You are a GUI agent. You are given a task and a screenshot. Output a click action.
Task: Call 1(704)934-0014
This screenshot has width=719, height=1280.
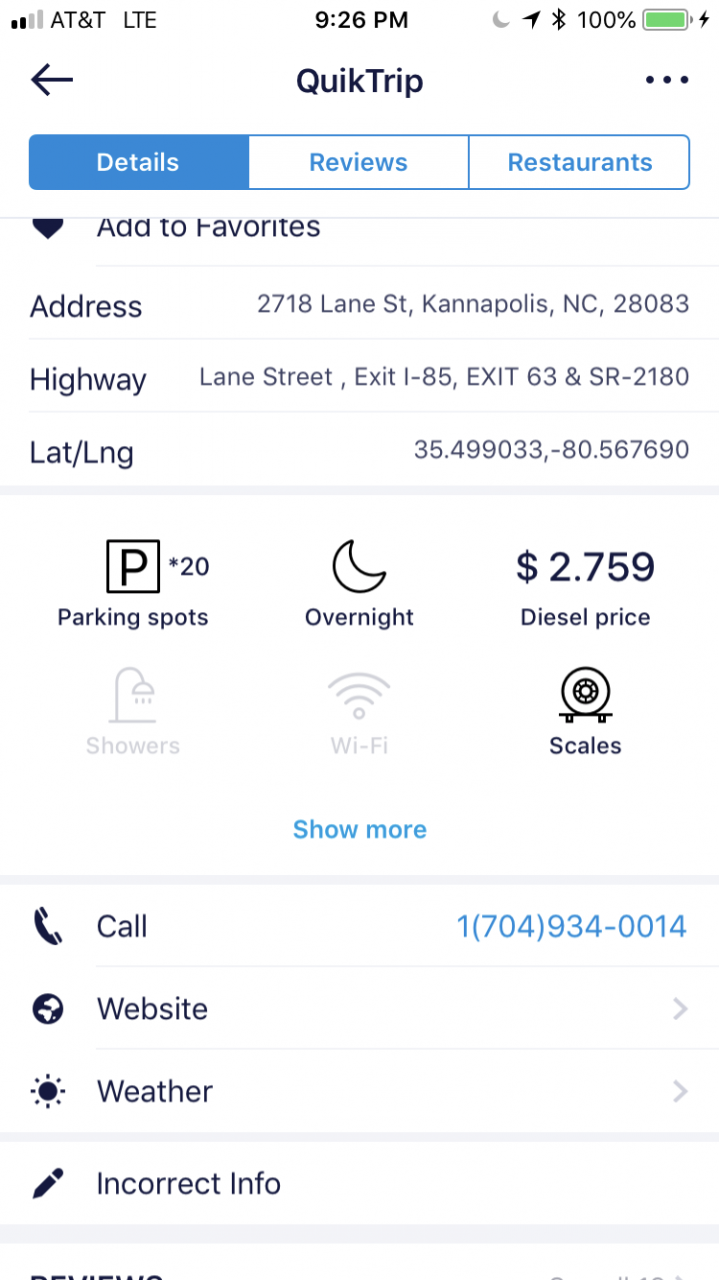(x=359, y=926)
